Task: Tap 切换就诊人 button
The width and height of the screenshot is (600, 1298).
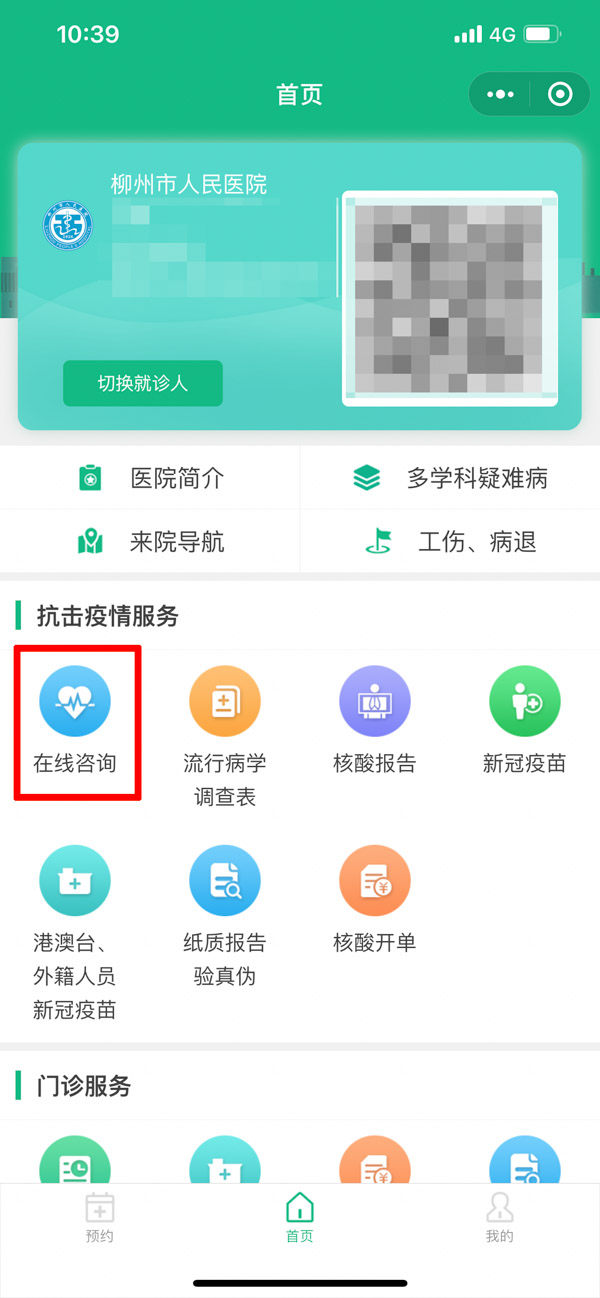Action: coord(143,383)
